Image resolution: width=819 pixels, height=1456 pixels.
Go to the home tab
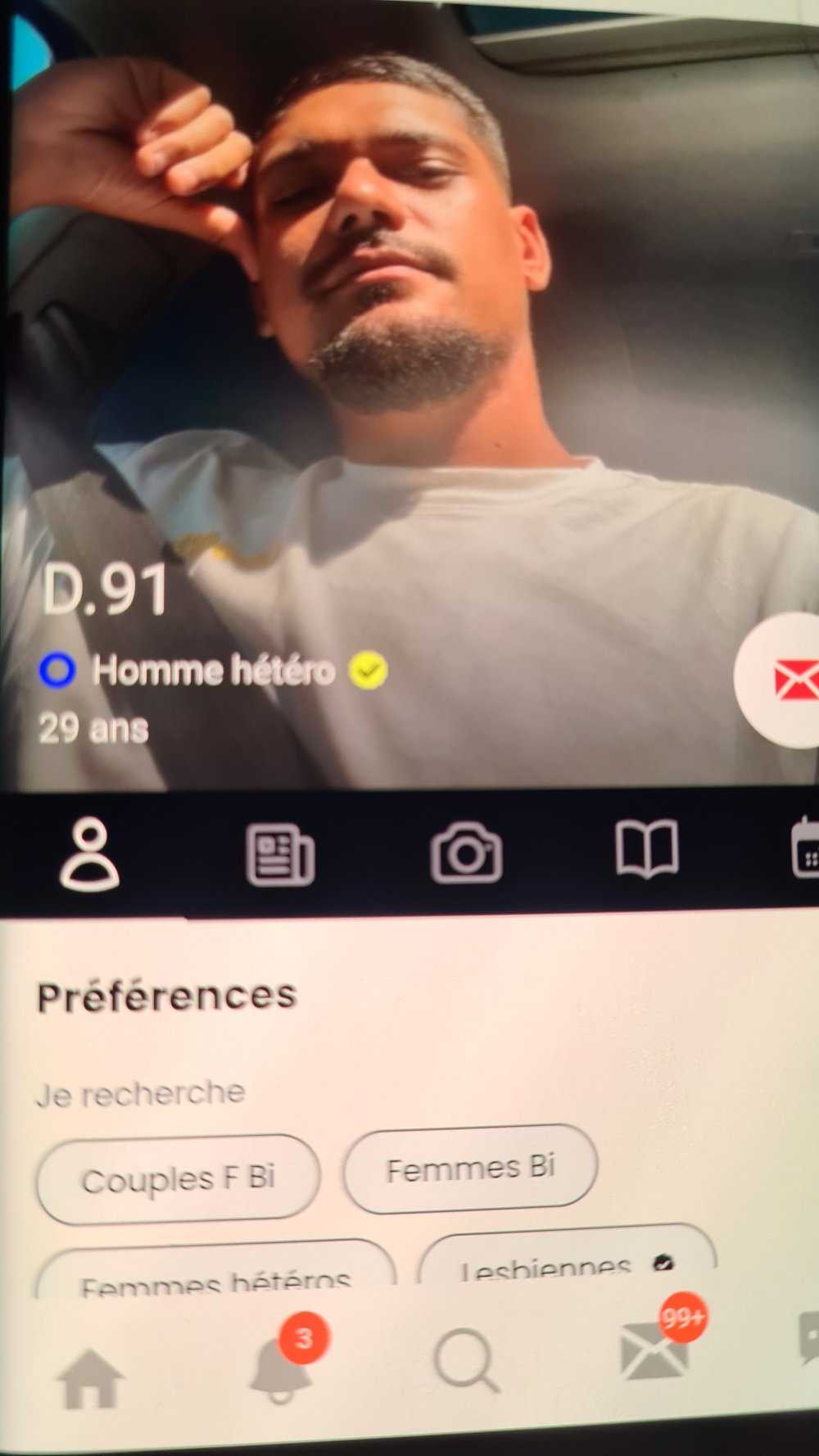click(x=90, y=1379)
